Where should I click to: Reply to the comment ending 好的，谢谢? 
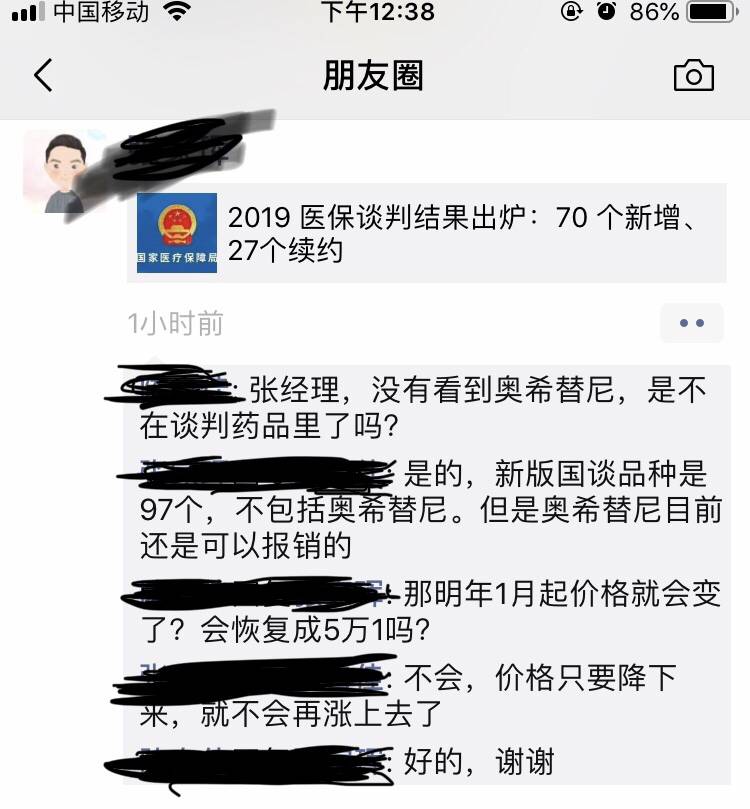478,762
